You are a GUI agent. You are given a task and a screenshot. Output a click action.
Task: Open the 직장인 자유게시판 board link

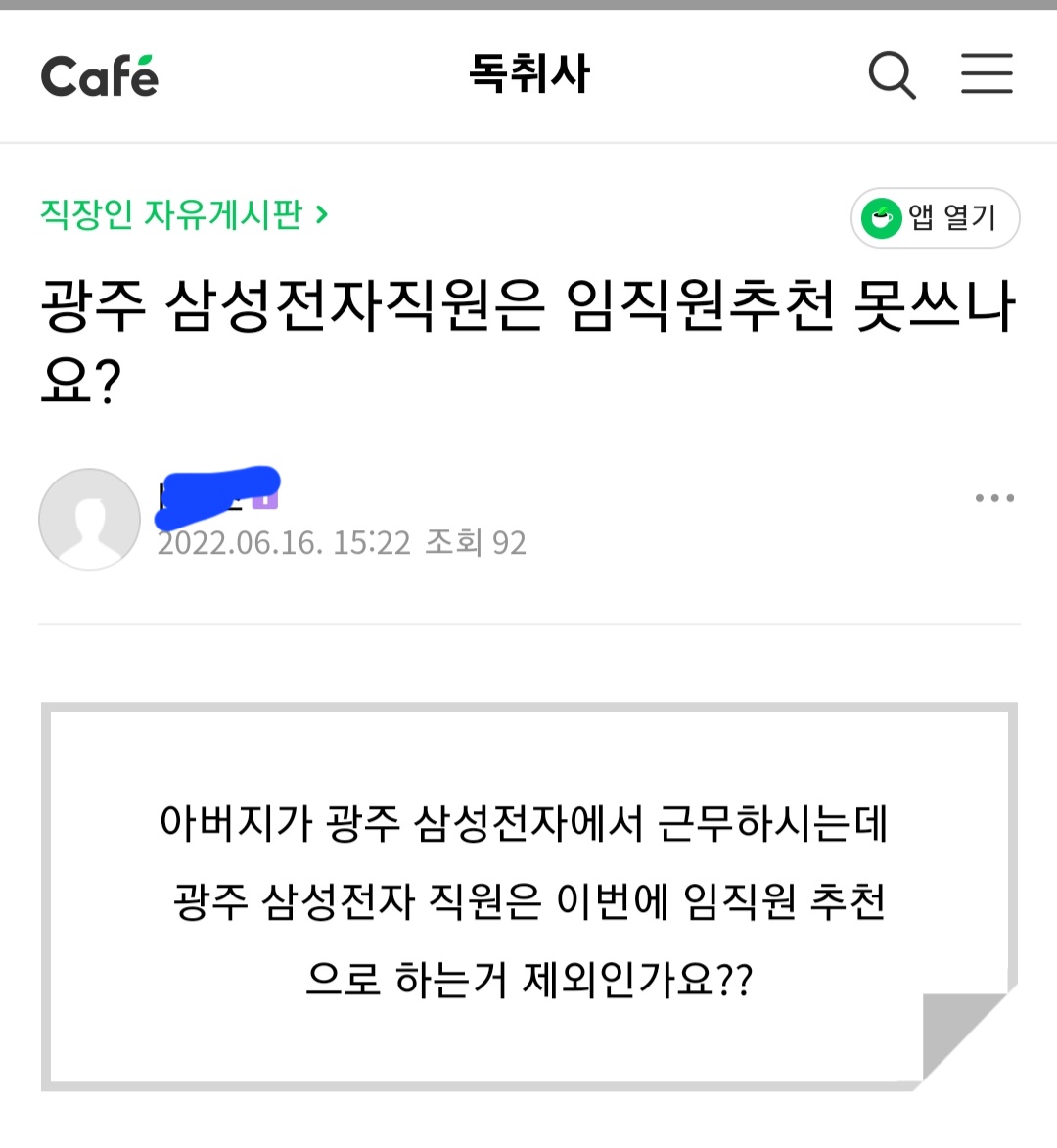(183, 213)
